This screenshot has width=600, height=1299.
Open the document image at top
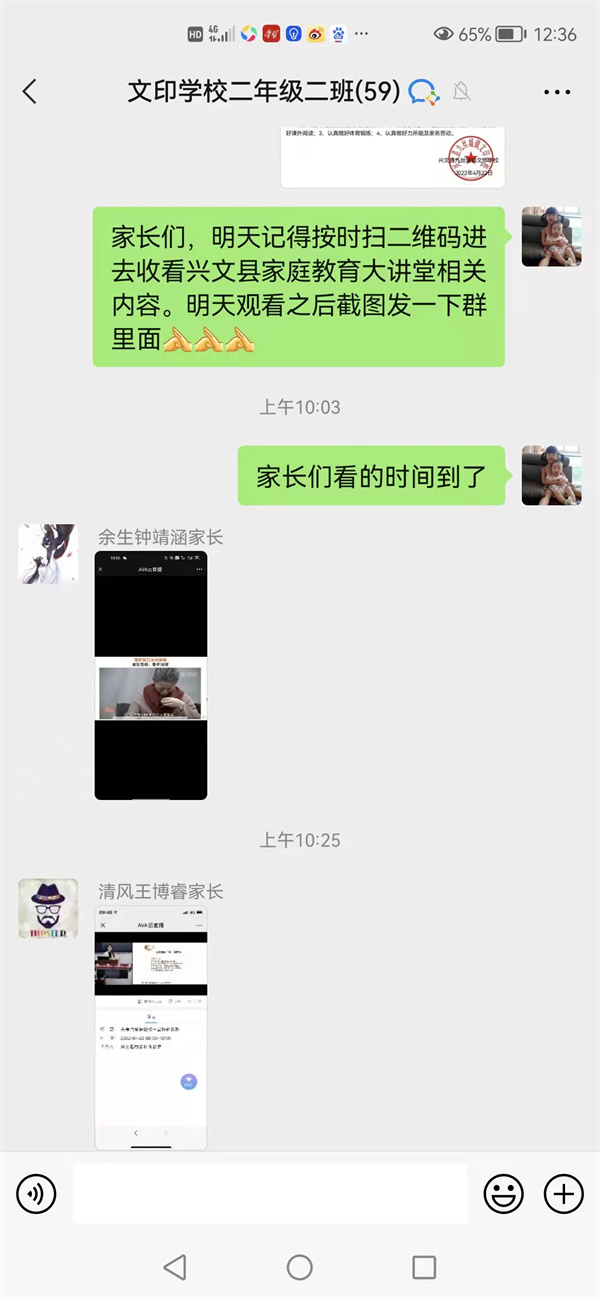392,157
